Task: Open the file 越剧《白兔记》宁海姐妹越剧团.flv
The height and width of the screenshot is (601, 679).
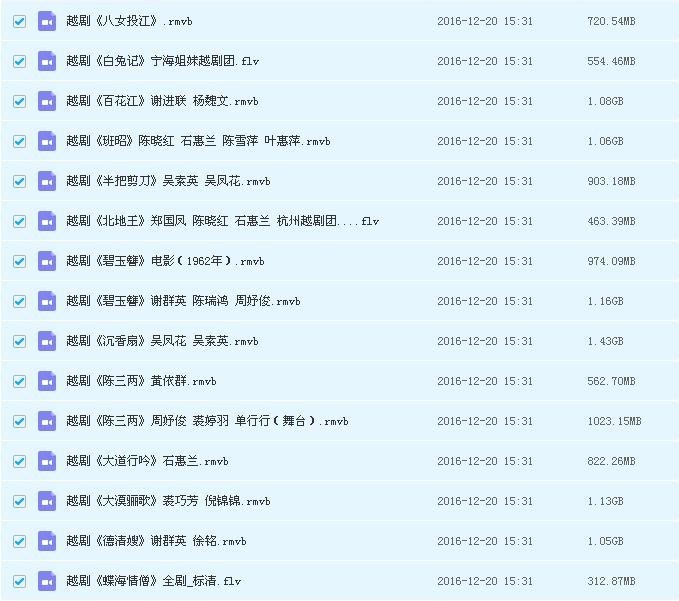Action: (x=162, y=61)
